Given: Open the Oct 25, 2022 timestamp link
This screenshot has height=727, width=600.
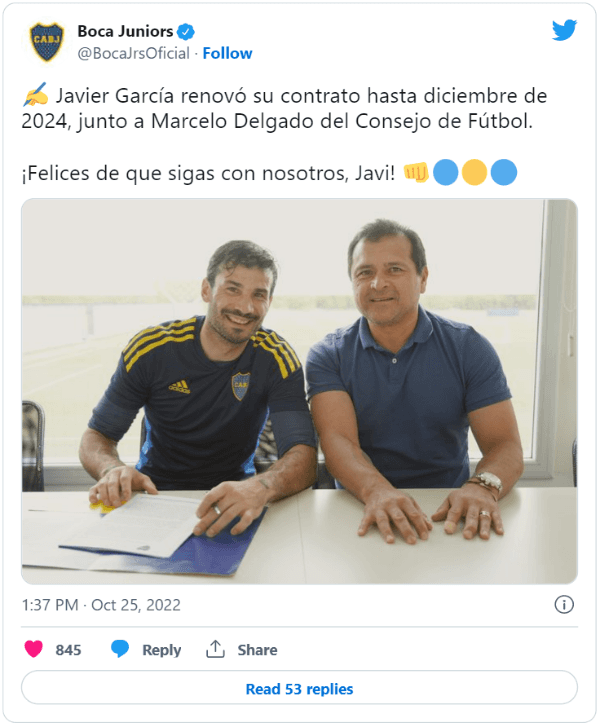Looking at the screenshot, I should (101, 605).
